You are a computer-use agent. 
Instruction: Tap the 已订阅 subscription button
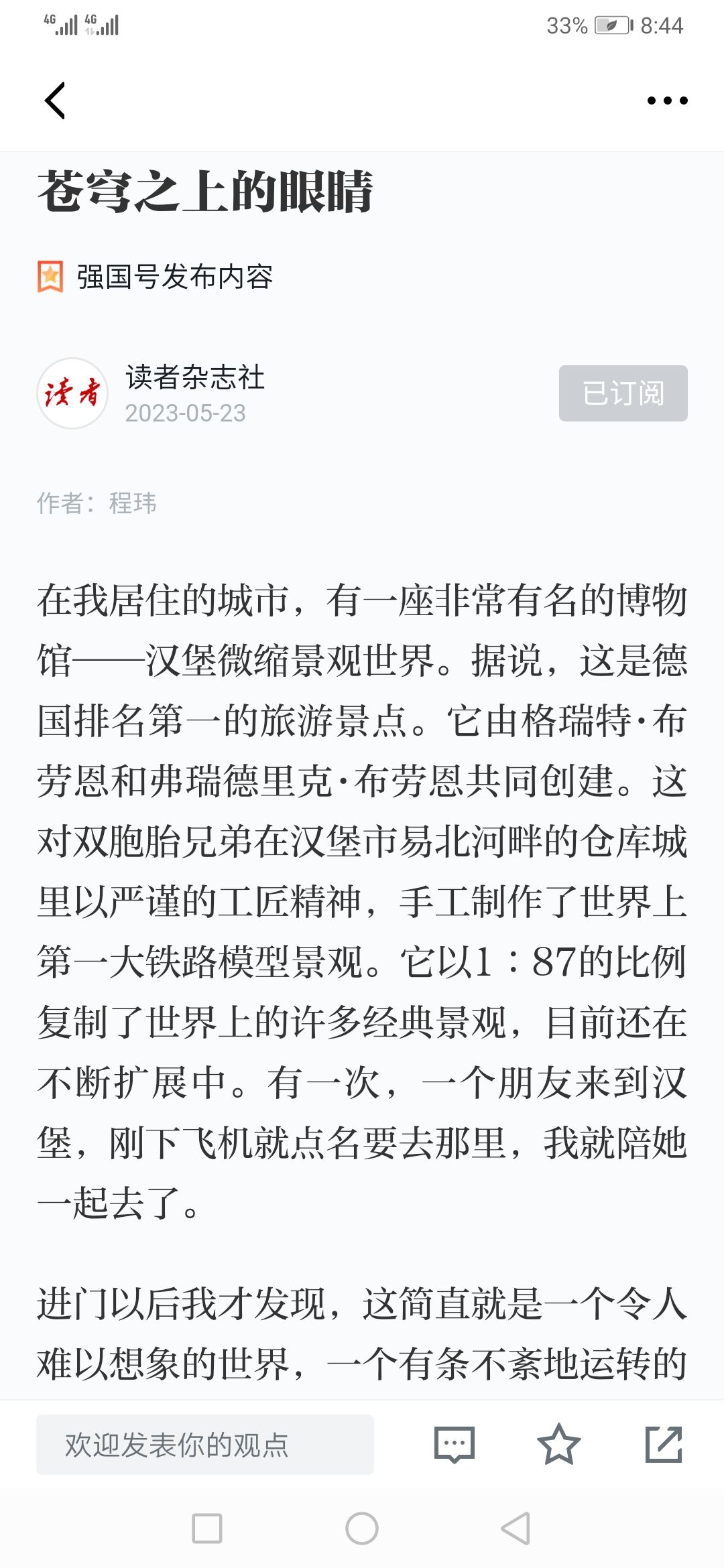click(x=623, y=393)
